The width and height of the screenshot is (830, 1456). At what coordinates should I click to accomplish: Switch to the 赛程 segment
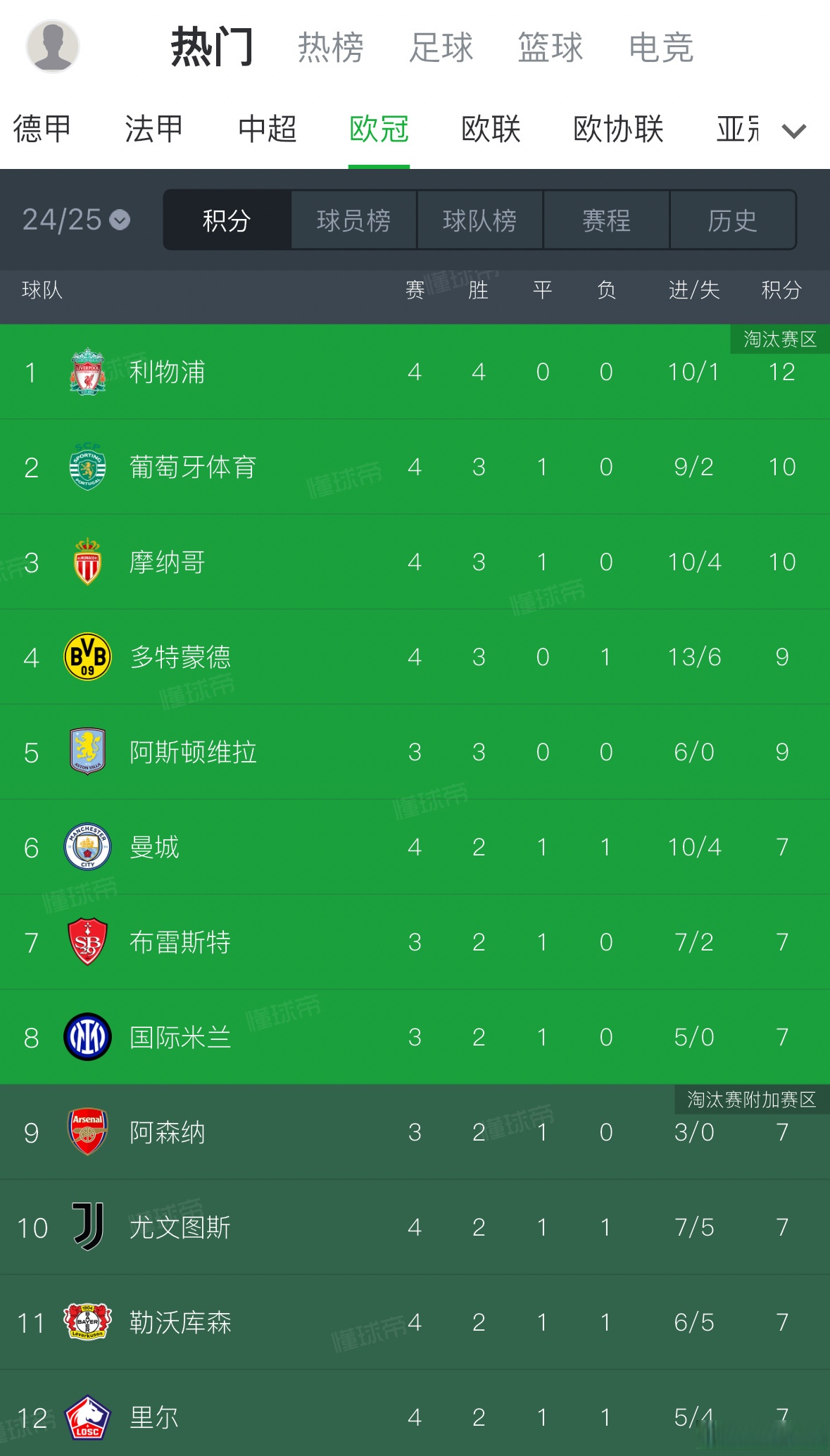point(606,220)
